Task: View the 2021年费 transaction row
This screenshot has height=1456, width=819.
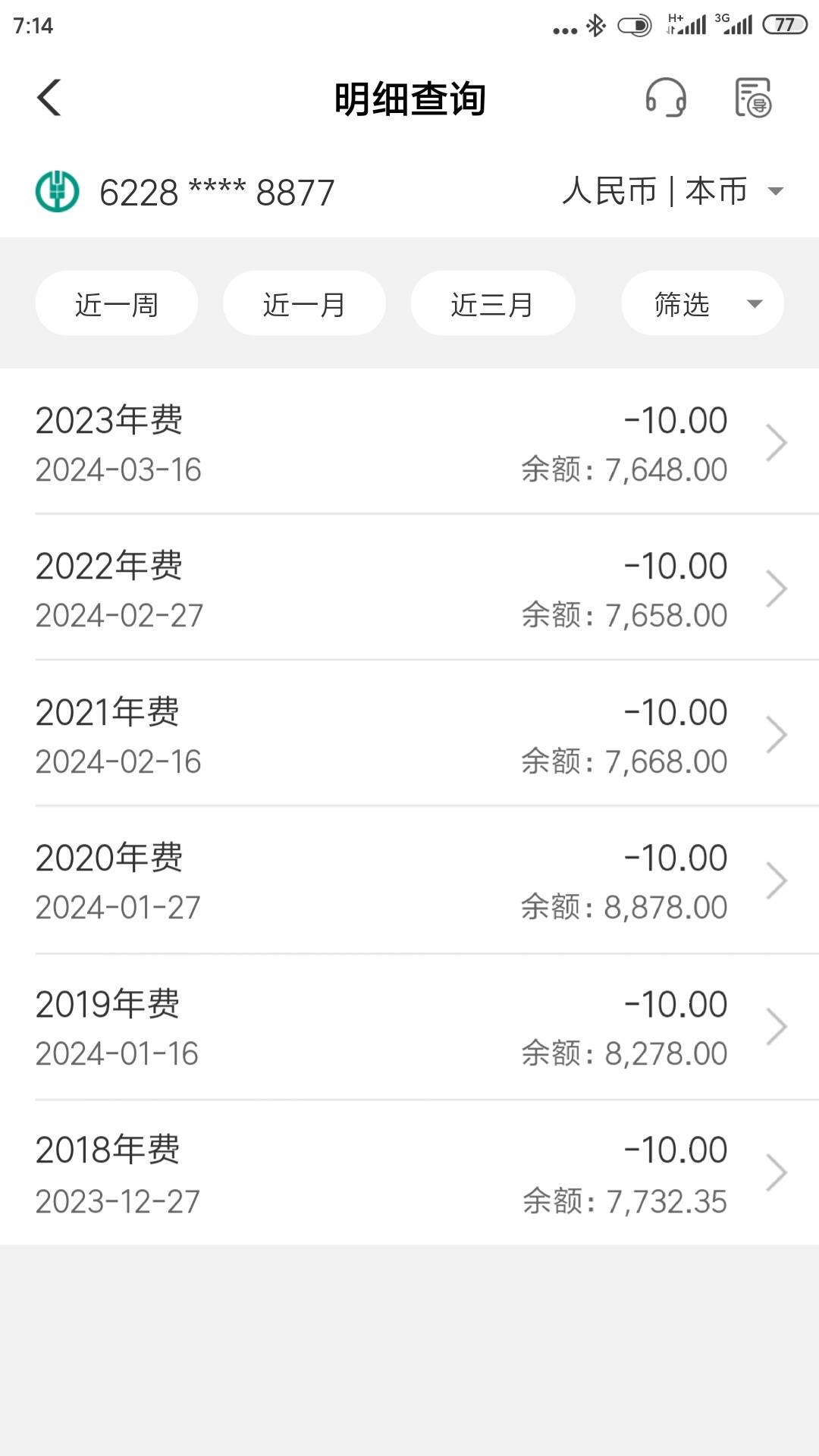Action: 409,734
